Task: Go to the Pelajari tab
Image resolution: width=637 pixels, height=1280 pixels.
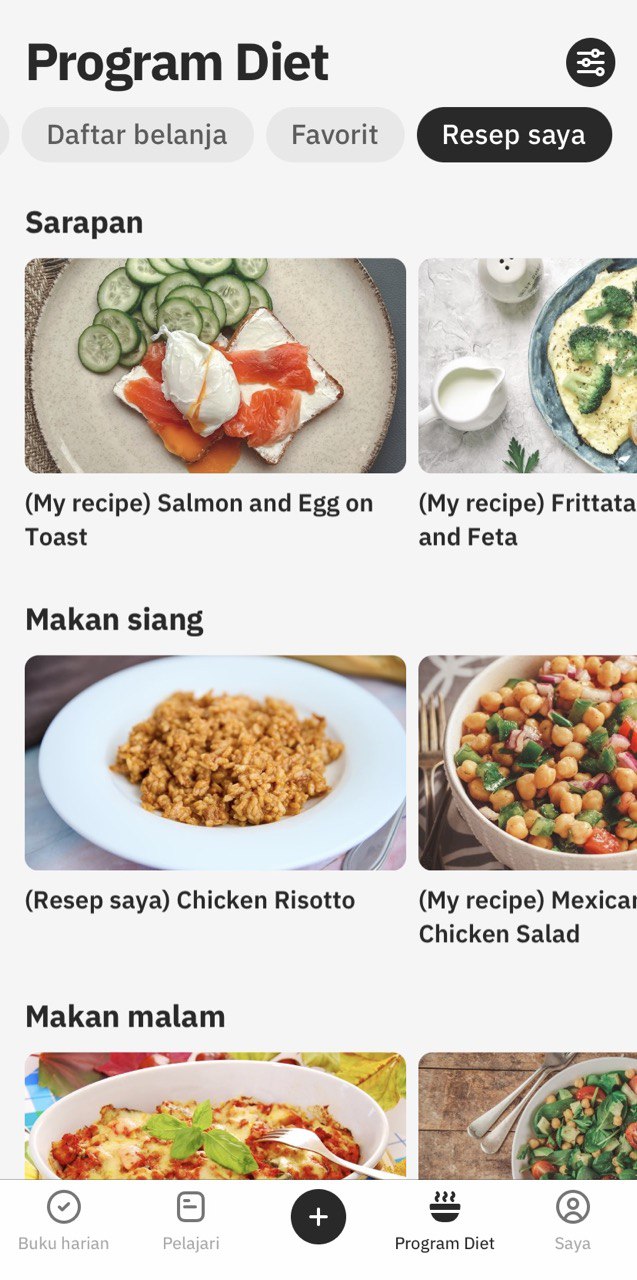Action: click(x=191, y=1221)
